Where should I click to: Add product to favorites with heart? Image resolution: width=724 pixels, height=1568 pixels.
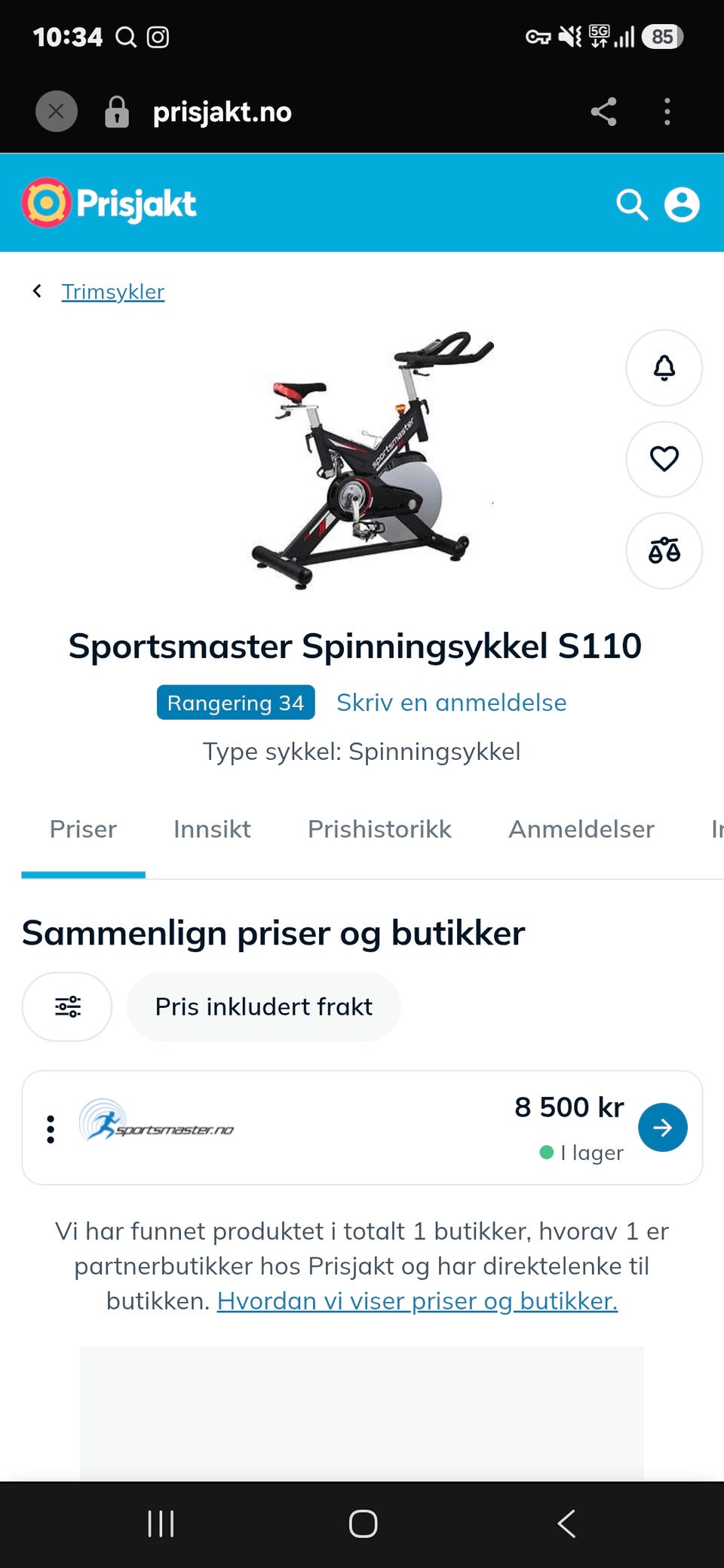tap(664, 459)
